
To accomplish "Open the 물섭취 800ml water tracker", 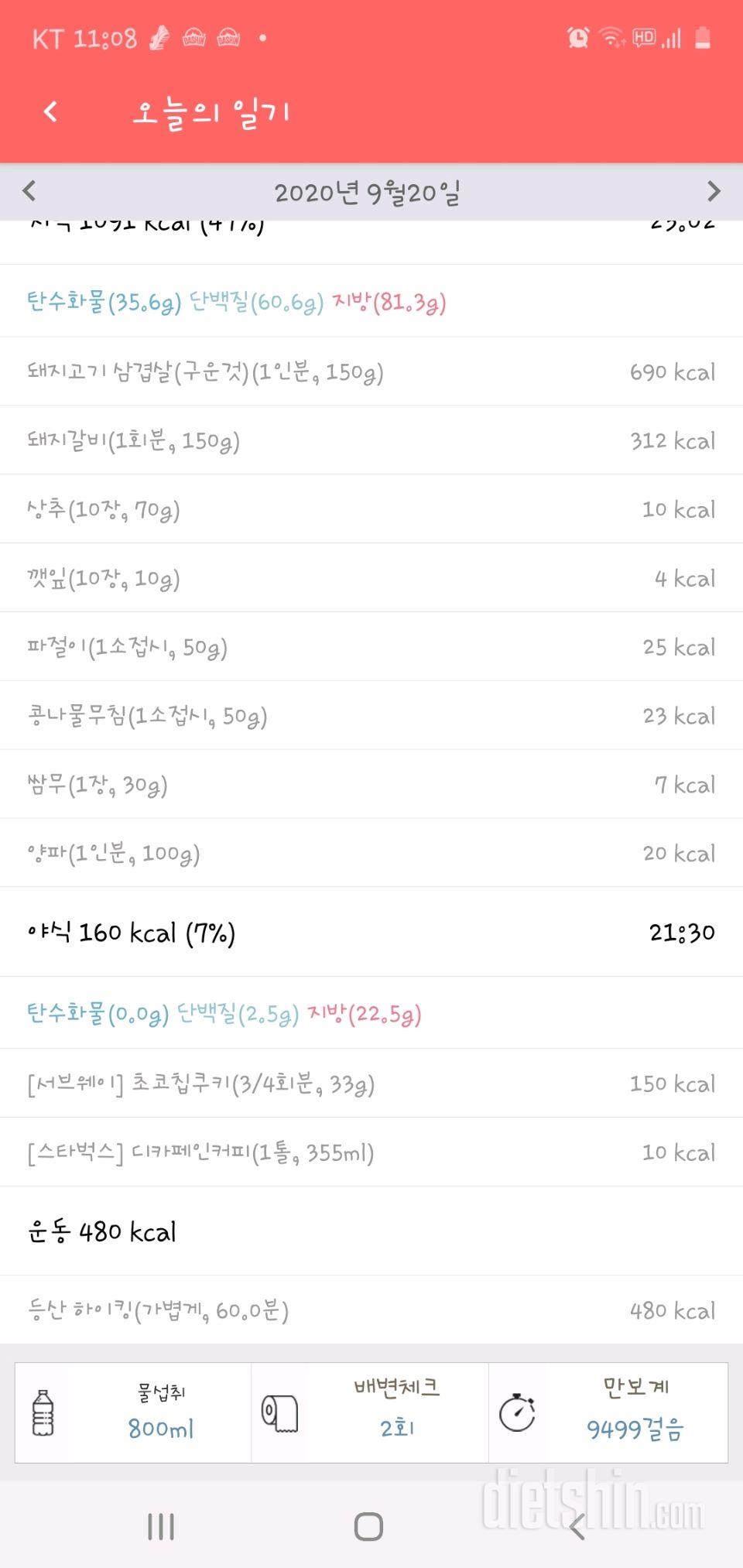I will [133, 1412].
